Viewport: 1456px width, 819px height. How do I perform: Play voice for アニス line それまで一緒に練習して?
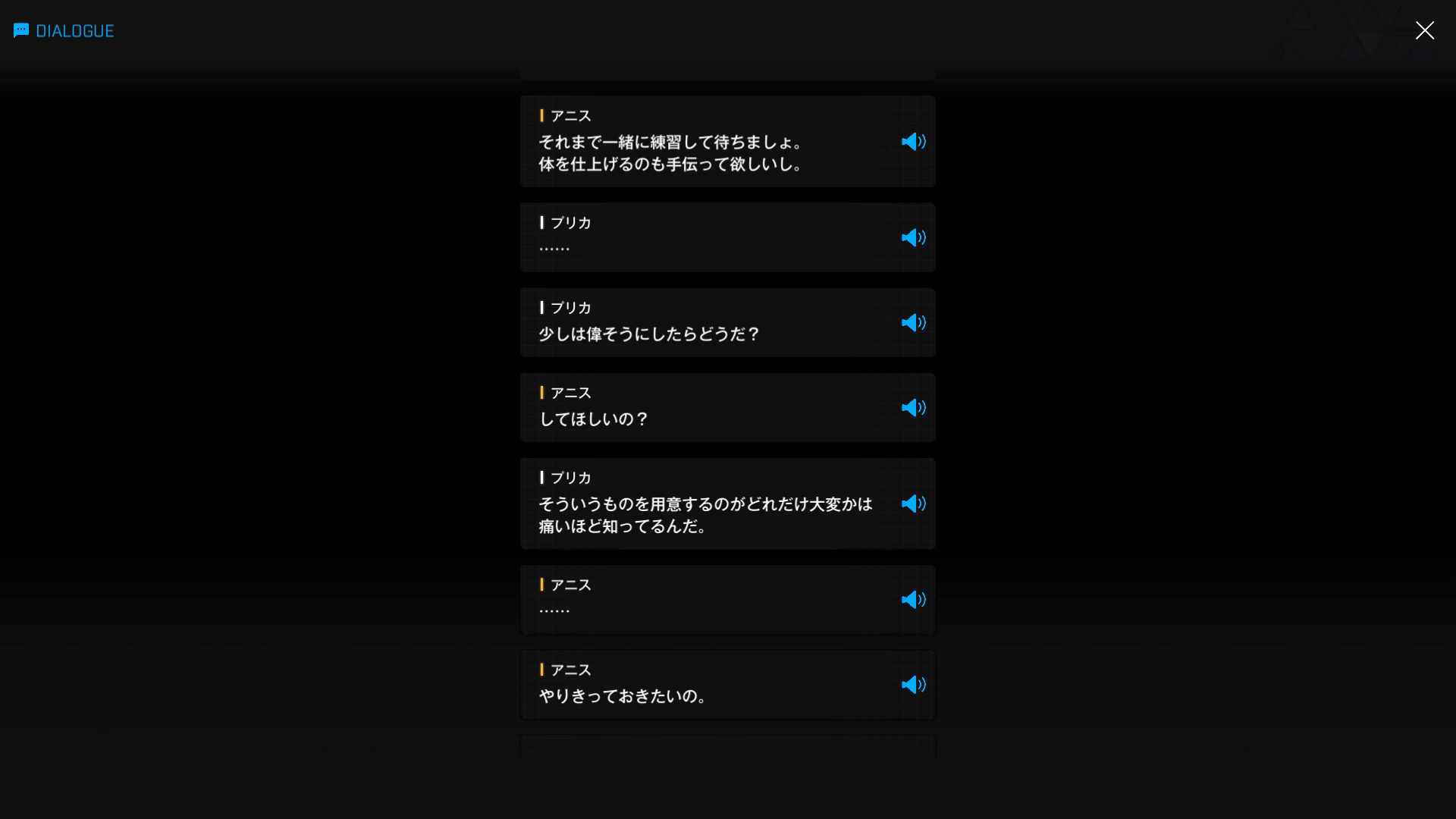click(913, 142)
